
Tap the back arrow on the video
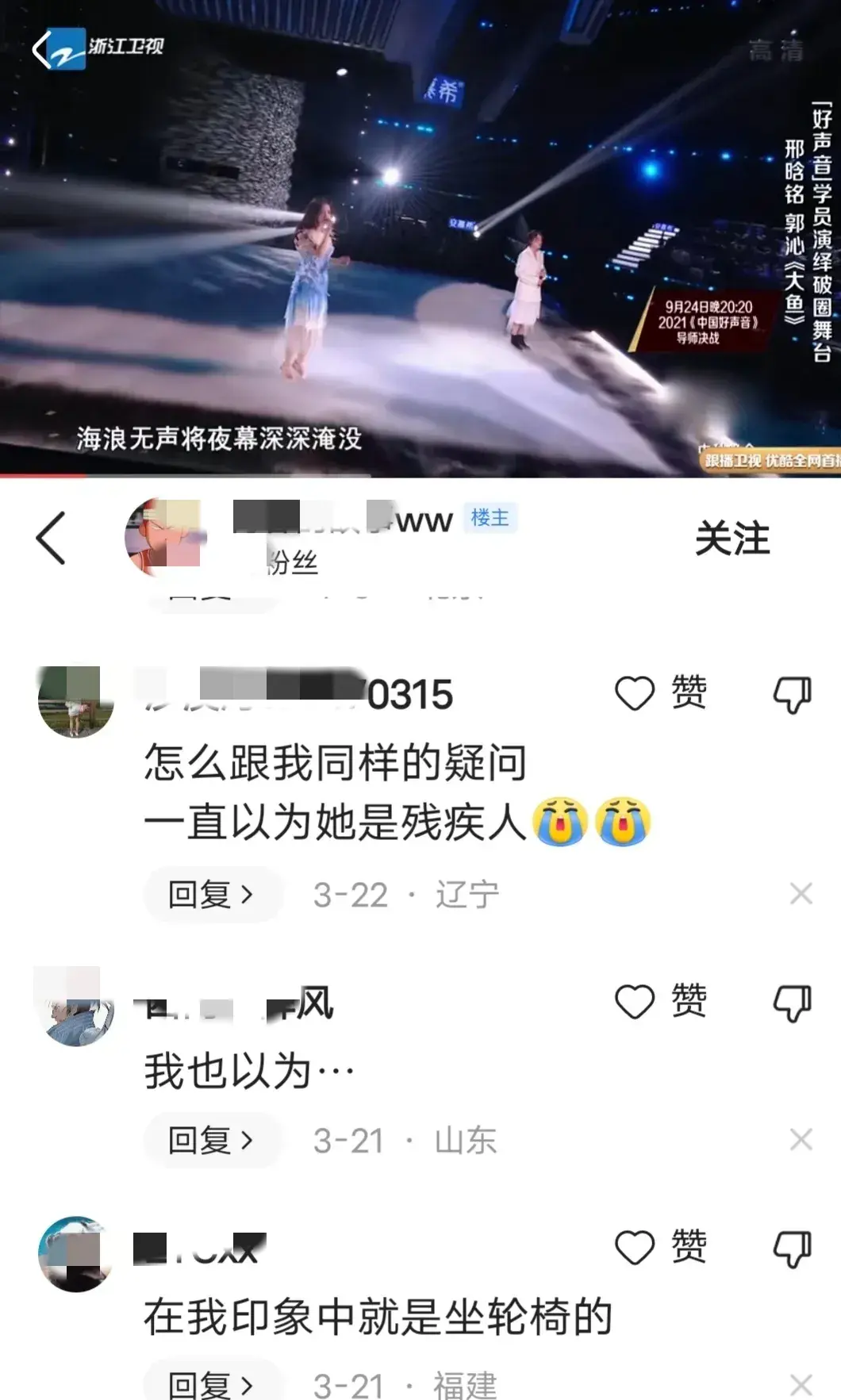click(40, 49)
